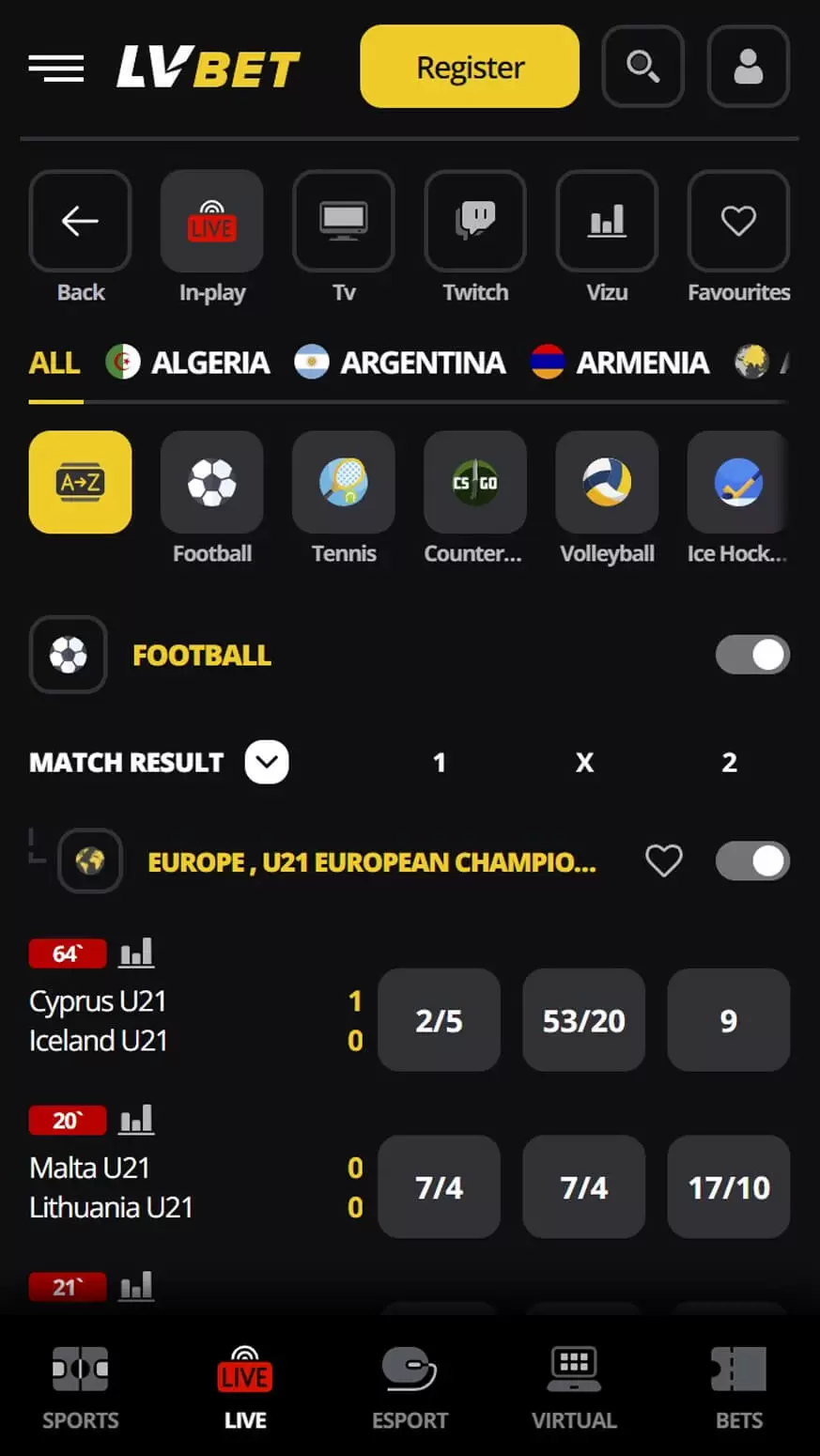This screenshot has height=1456, width=820.
Task: Tap the Register button
Action: click(x=470, y=67)
